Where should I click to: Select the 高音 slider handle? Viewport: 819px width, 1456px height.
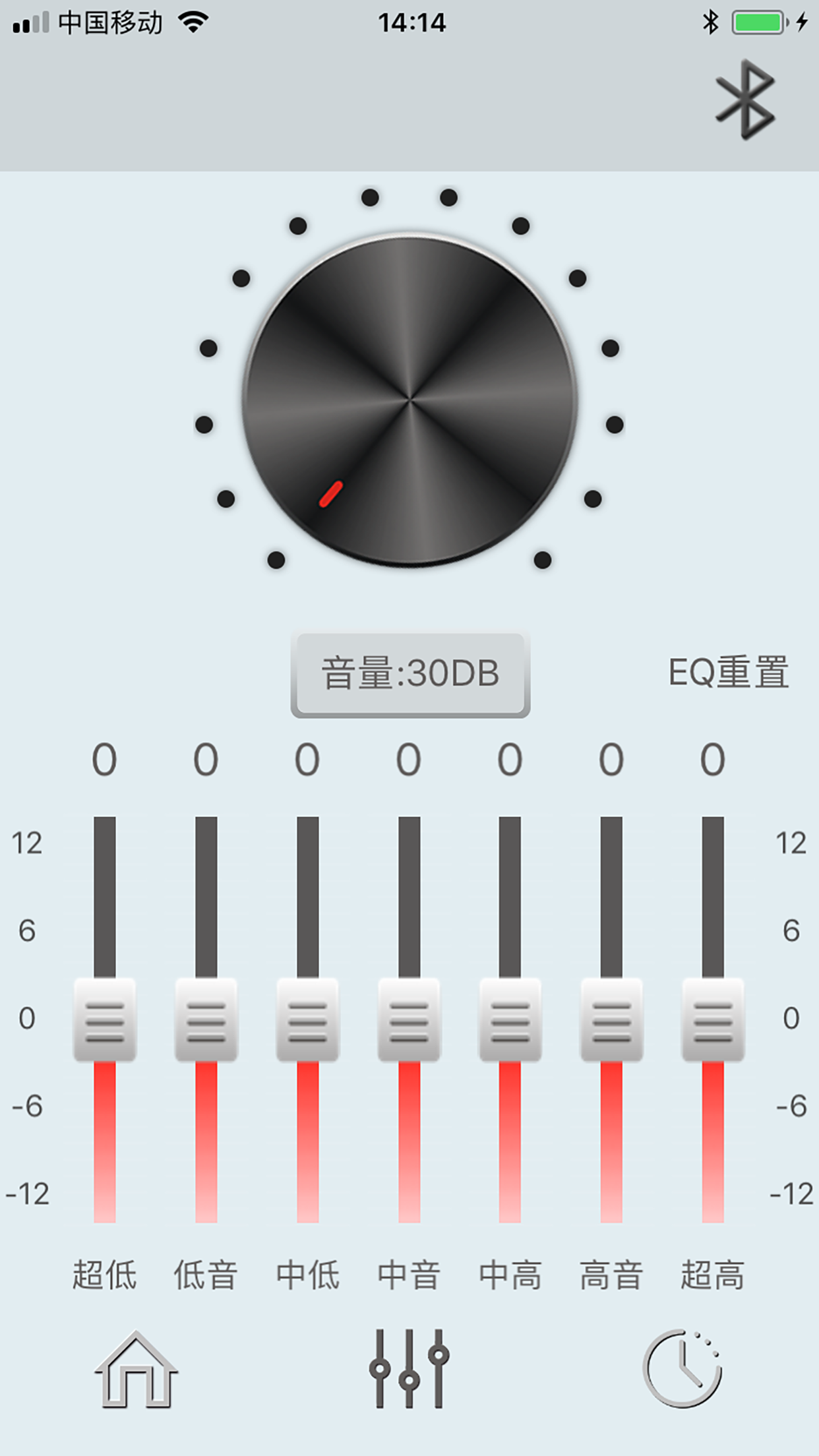pos(613,1020)
